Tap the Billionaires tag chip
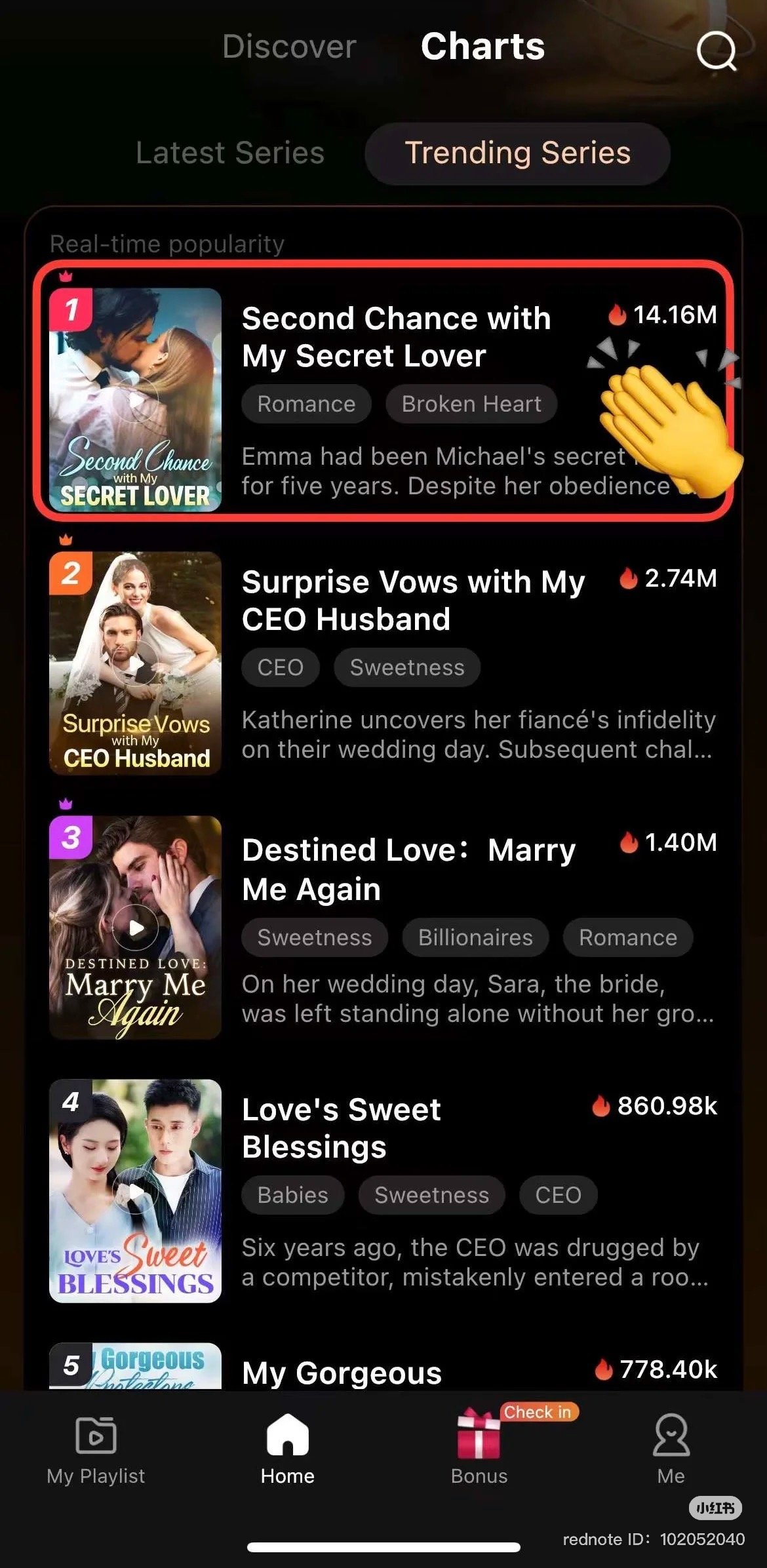The height and width of the screenshot is (1568, 767). click(x=475, y=937)
